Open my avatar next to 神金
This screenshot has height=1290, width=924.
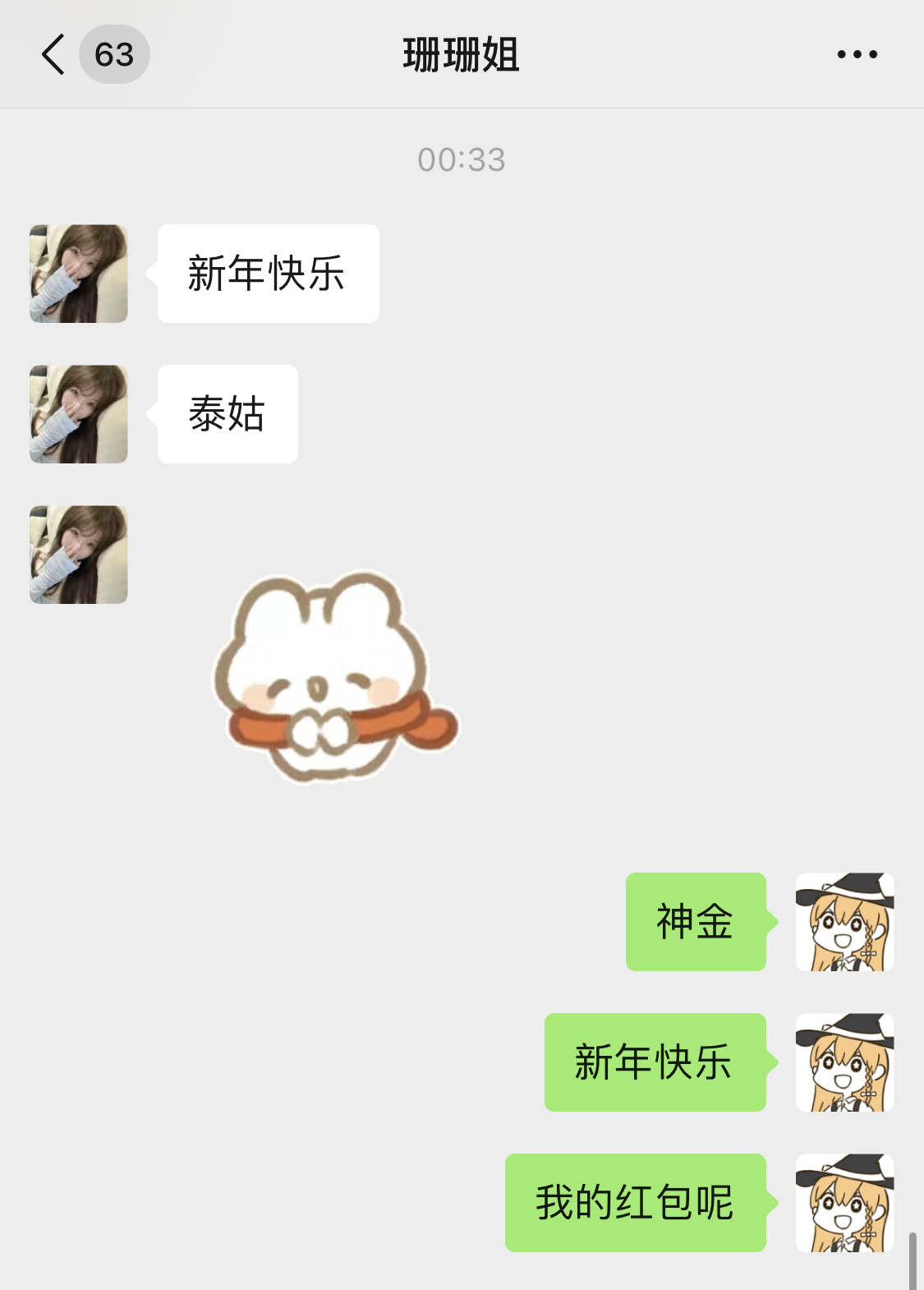coord(844,922)
